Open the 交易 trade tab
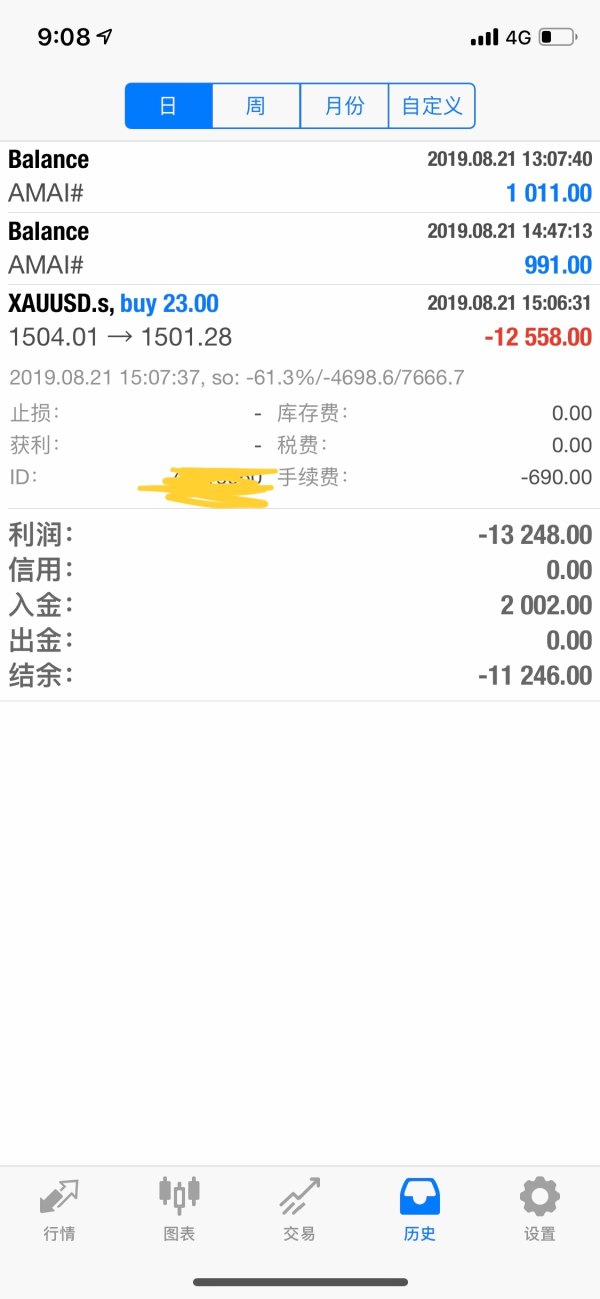Image resolution: width=600 pixels, height=1299 pixels. (299, 1208)
